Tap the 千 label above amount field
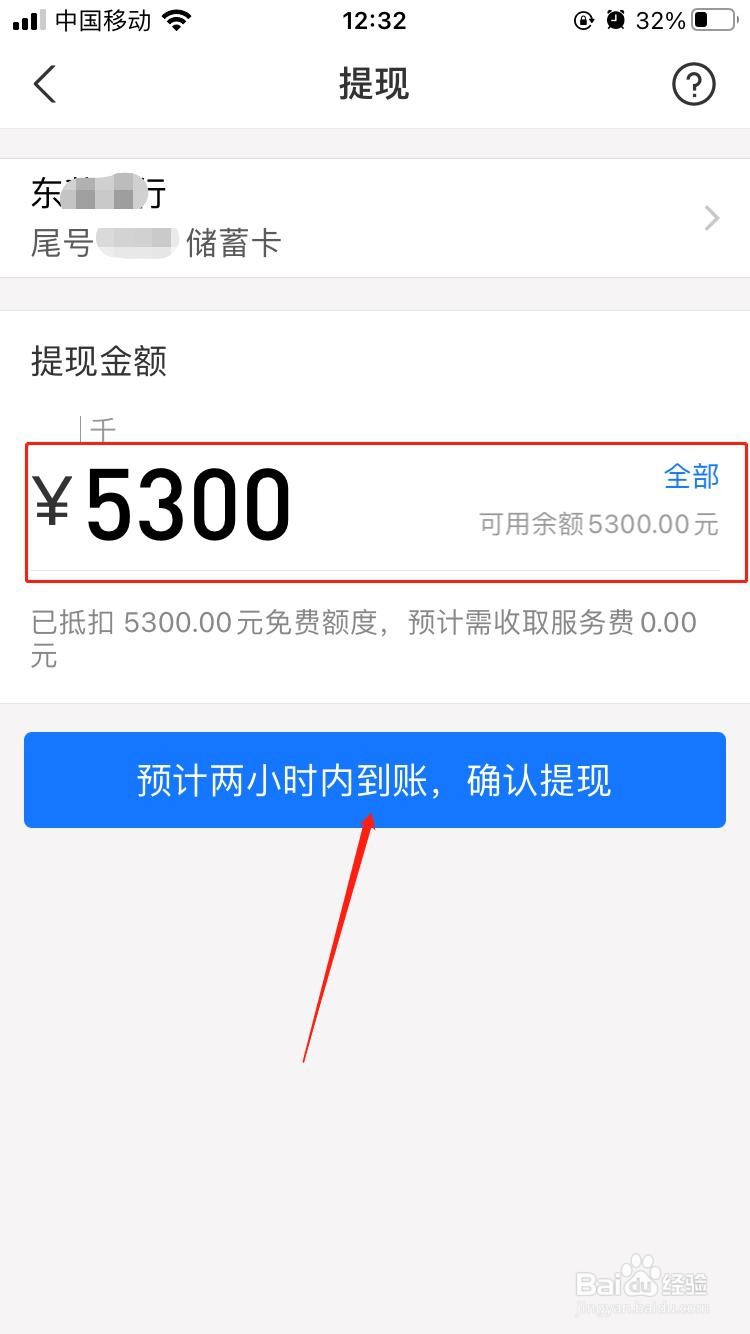 coord(104,431)
